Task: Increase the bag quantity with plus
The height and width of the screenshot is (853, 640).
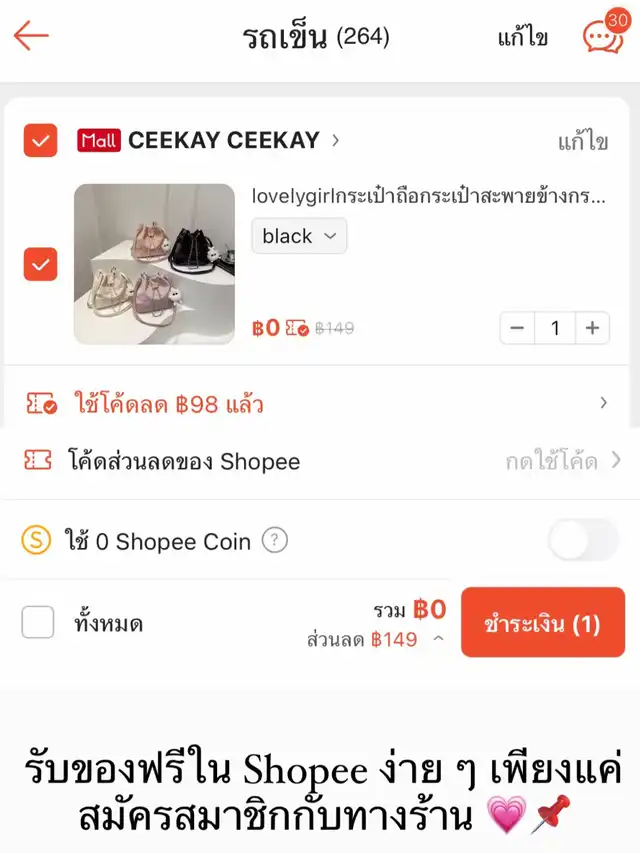Action: (x=592, y=328)
